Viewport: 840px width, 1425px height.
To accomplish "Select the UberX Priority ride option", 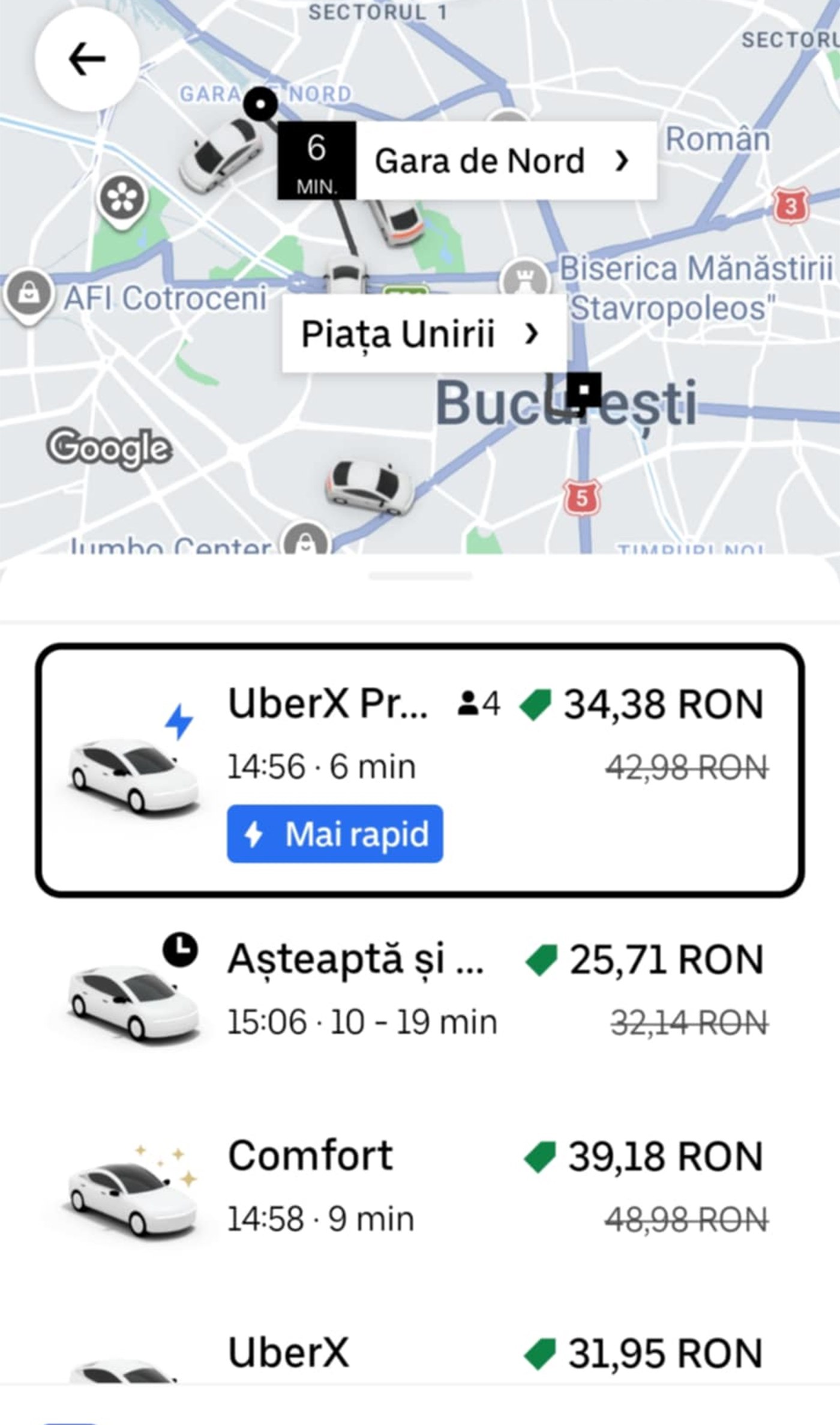I will (420, 770).
